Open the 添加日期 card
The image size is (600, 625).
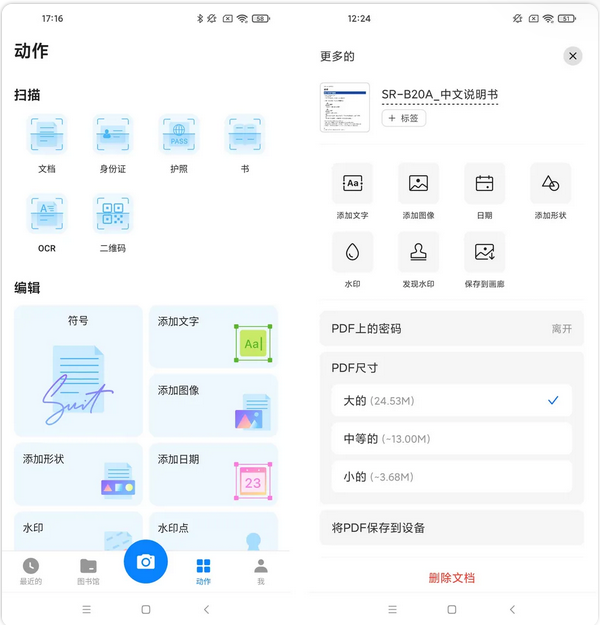click(x=213, y=474)
